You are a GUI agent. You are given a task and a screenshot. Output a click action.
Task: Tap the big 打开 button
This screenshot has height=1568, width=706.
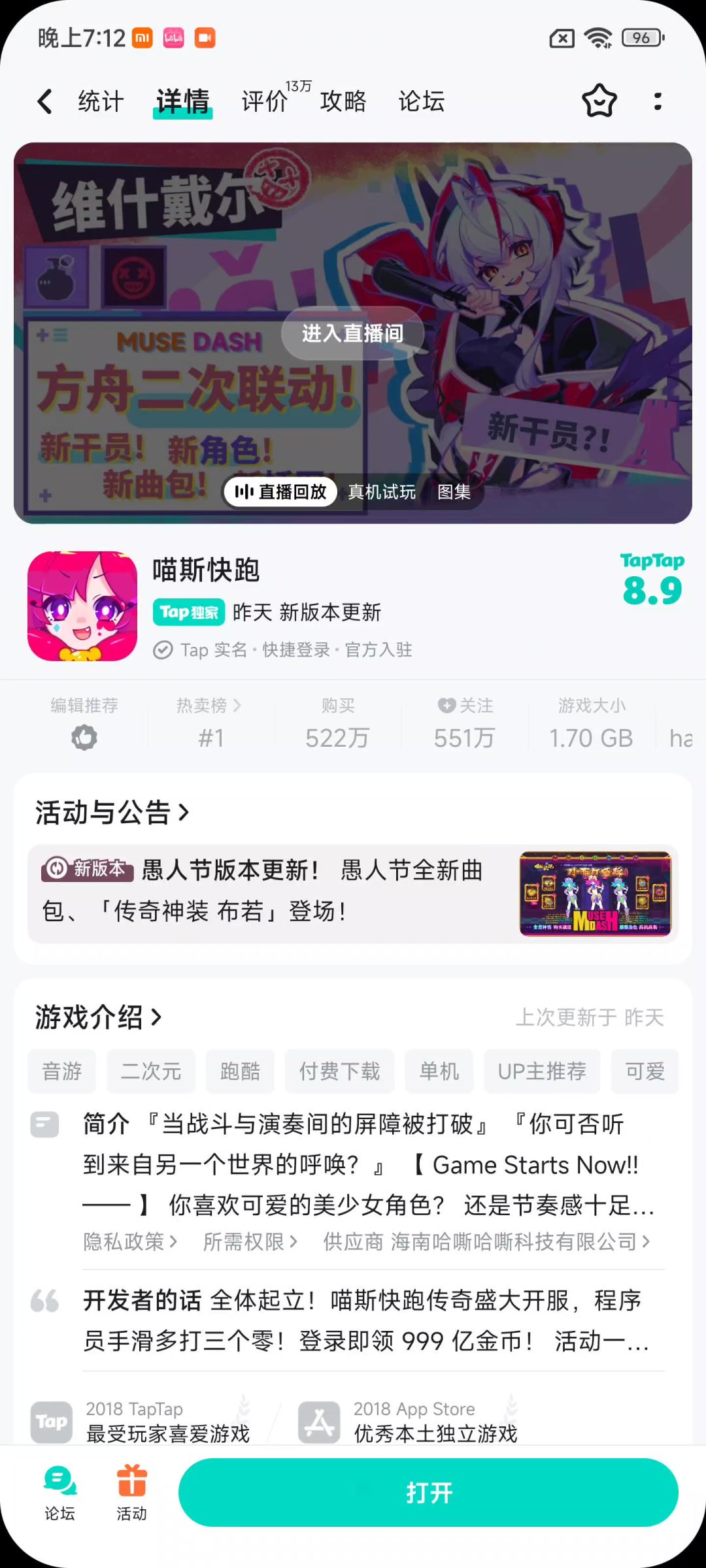[x=428, y=1493]
